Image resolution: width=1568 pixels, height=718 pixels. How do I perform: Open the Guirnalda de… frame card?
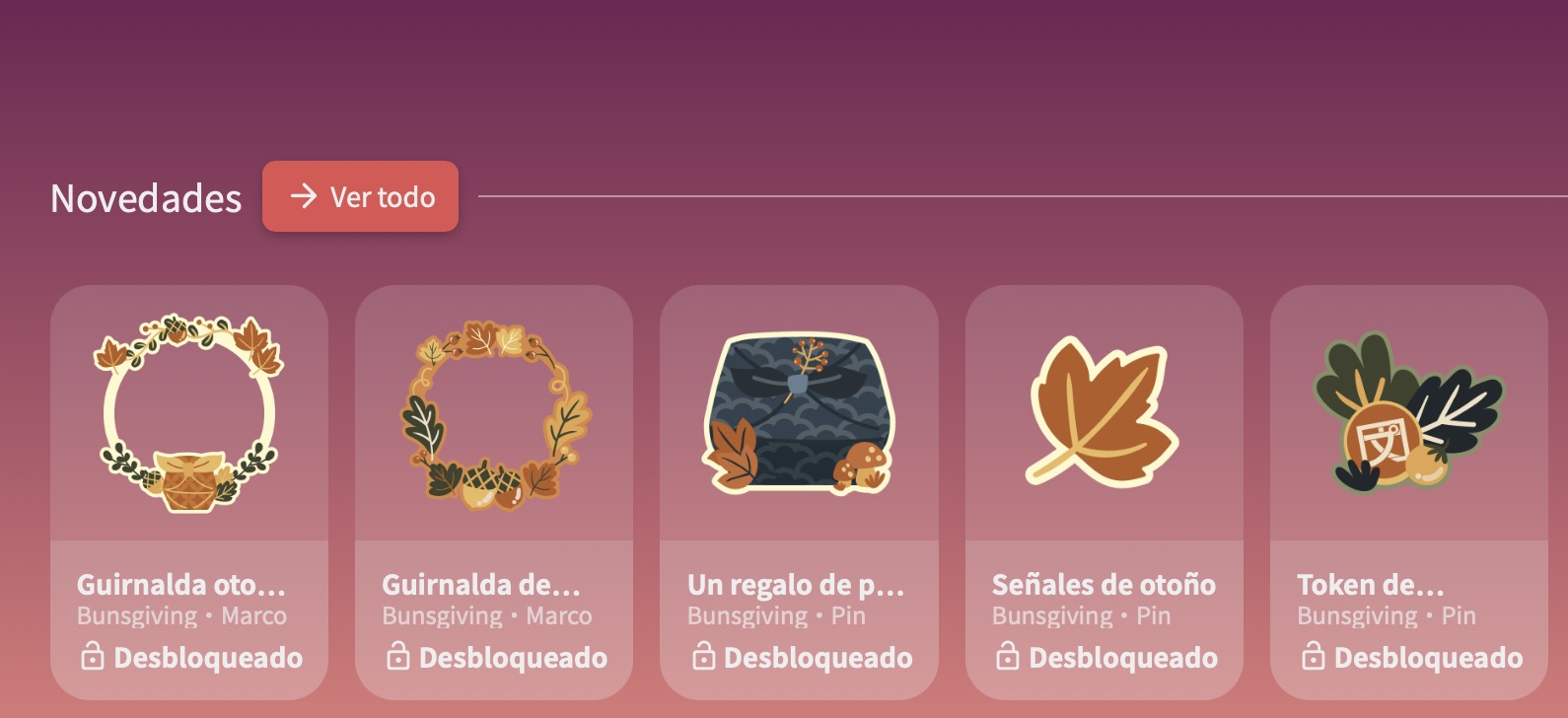pyautogui.click(x=493, y=491)
